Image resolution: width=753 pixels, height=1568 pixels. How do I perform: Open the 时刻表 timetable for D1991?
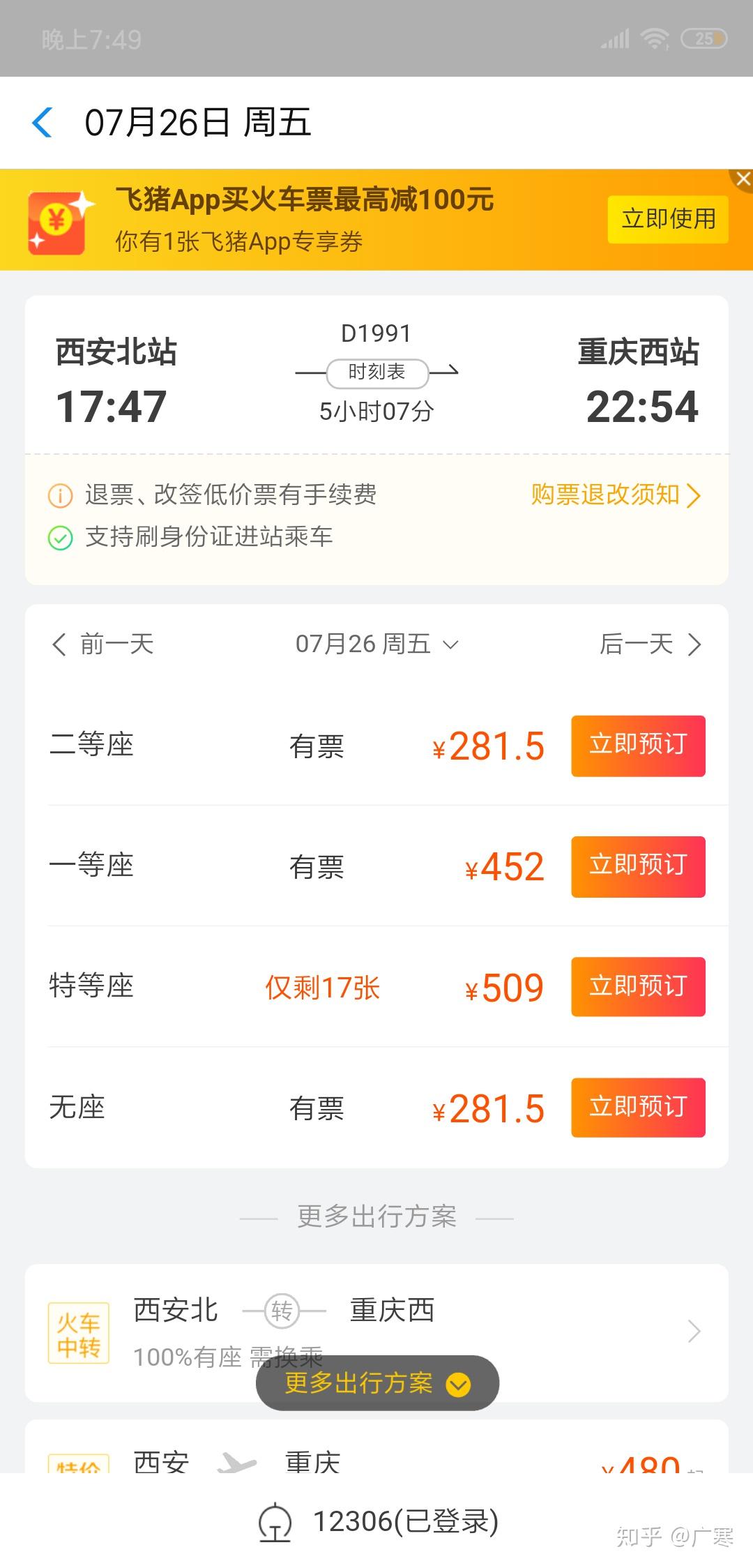tap(376, 372)
